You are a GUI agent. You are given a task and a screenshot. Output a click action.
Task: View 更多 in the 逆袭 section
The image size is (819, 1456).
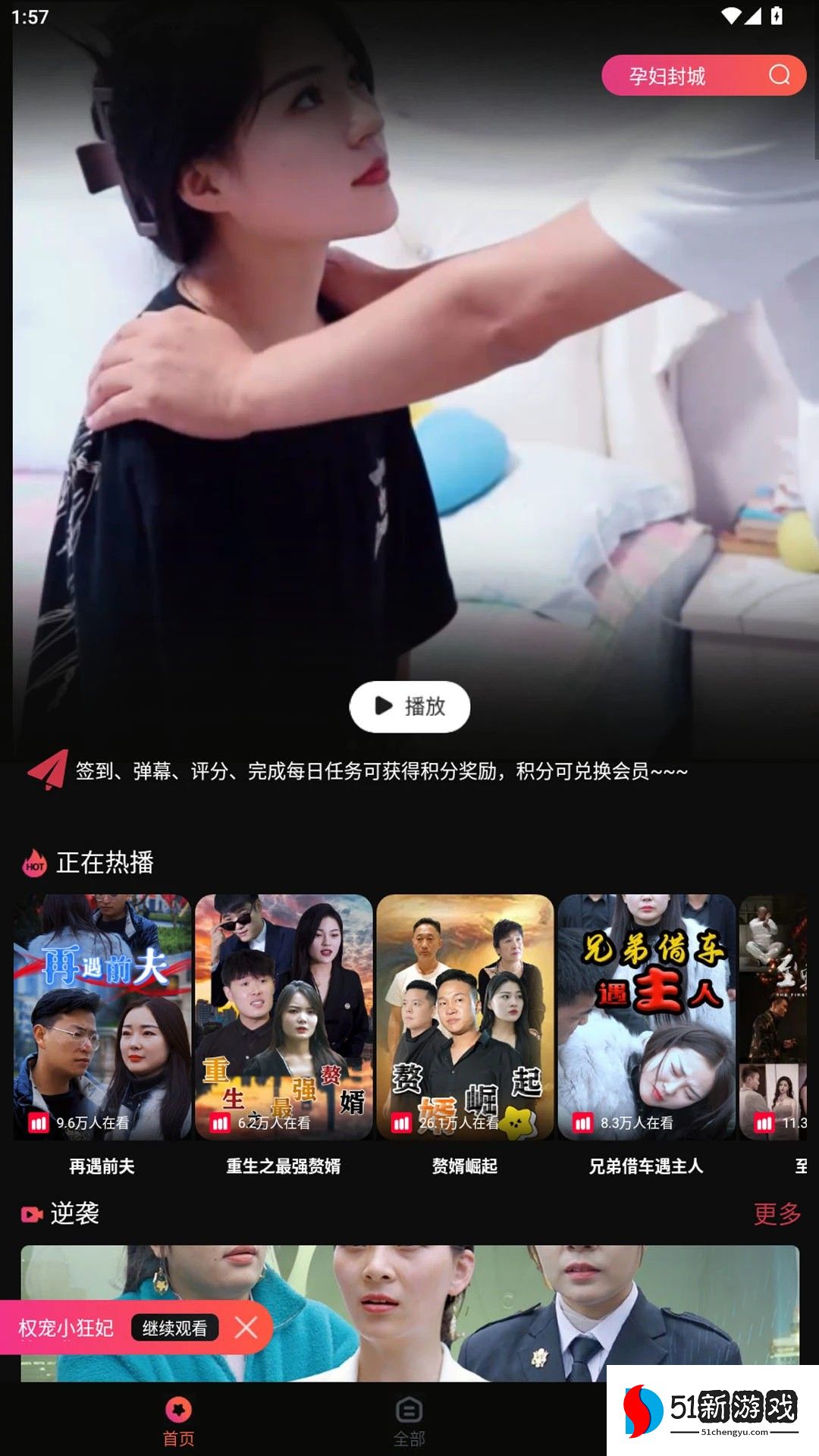777,1213
